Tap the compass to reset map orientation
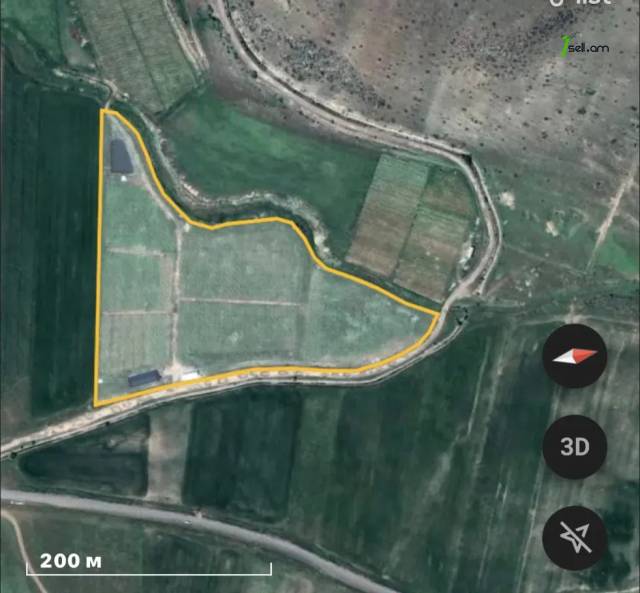Screen dimensions: 640x593 pos(575,357)
